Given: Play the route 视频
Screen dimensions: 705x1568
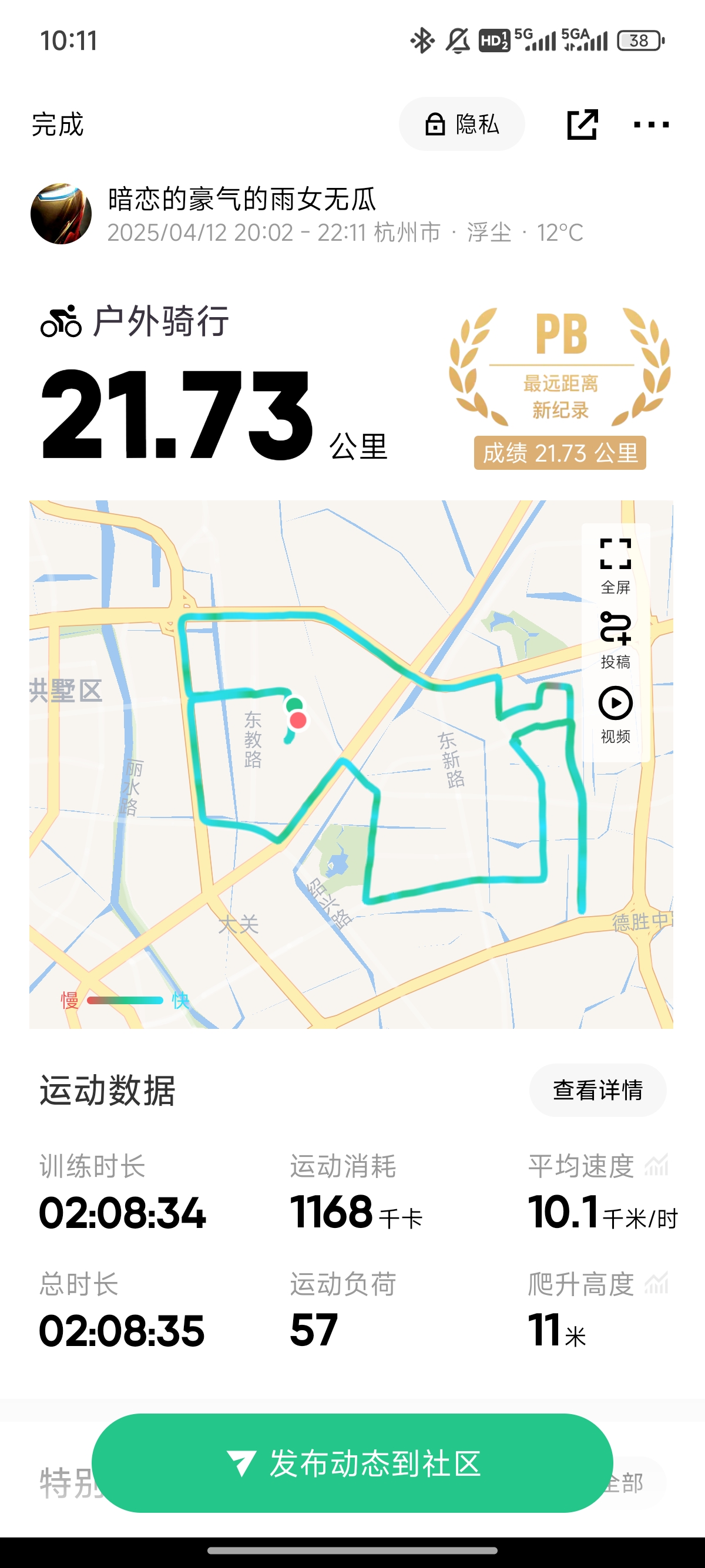Looking at the screenshot, I should pyautogui.click(x=616, y=715).
